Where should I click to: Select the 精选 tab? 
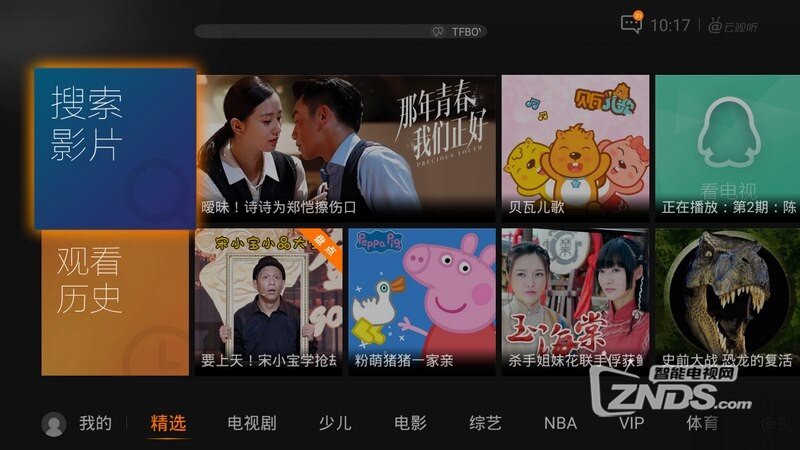(x=168, y=423)
